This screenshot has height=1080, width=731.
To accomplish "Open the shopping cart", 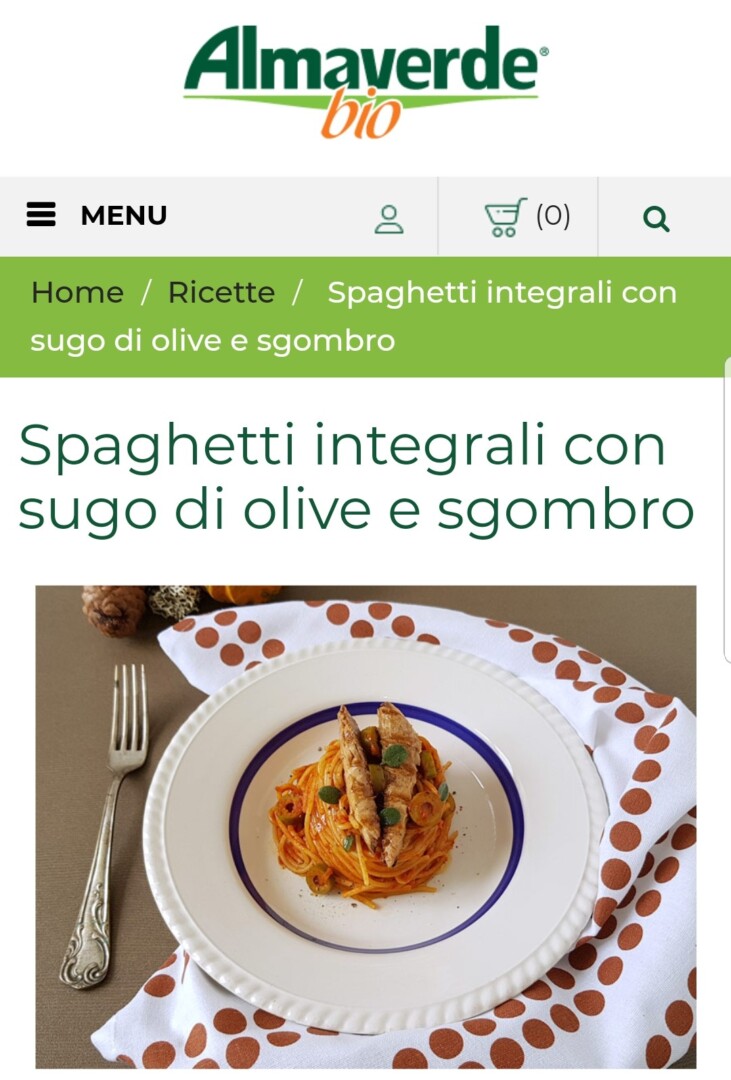I will 525,217.
